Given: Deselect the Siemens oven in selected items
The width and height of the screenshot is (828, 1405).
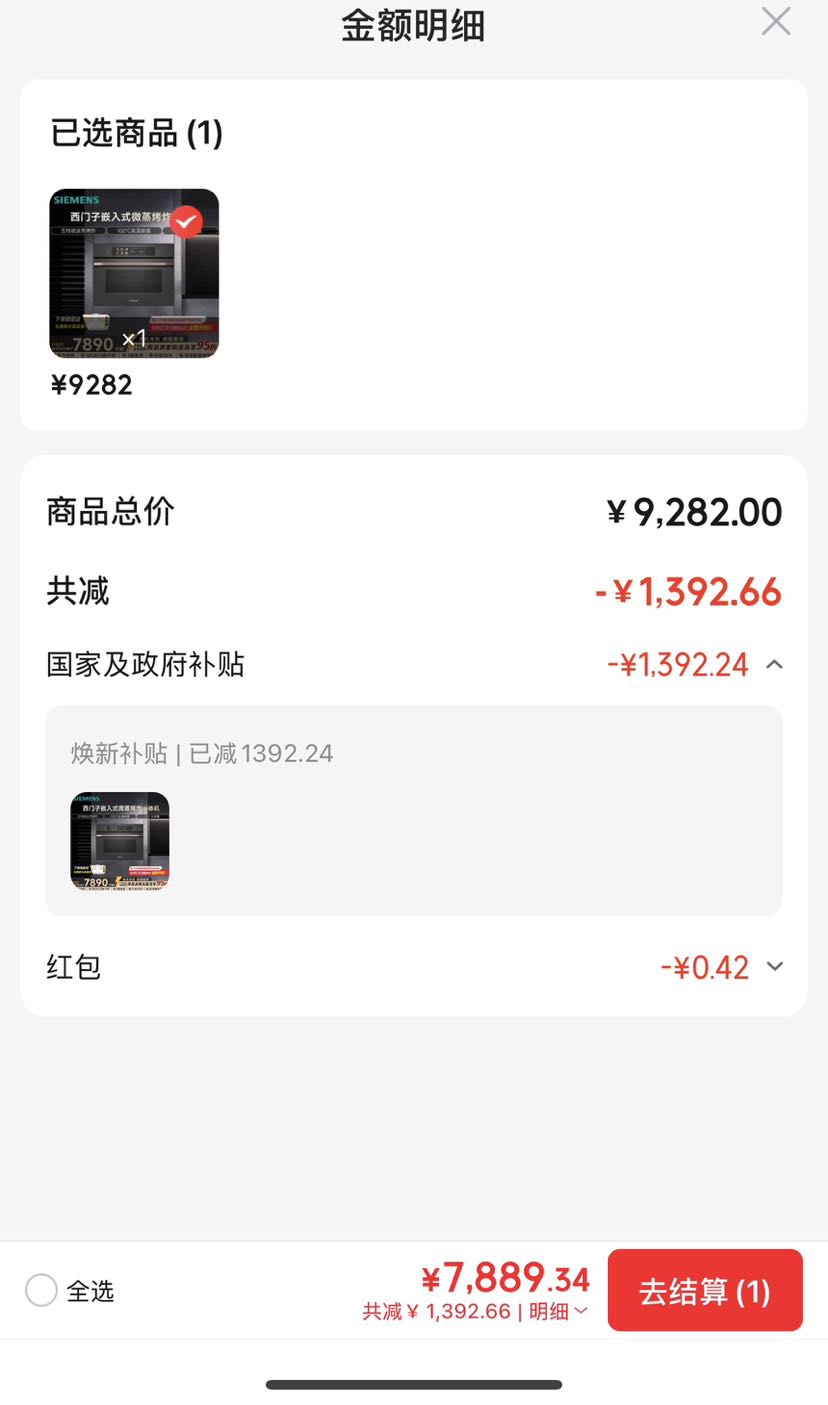Looking at the screenshot, I should [x=186, y=221].
